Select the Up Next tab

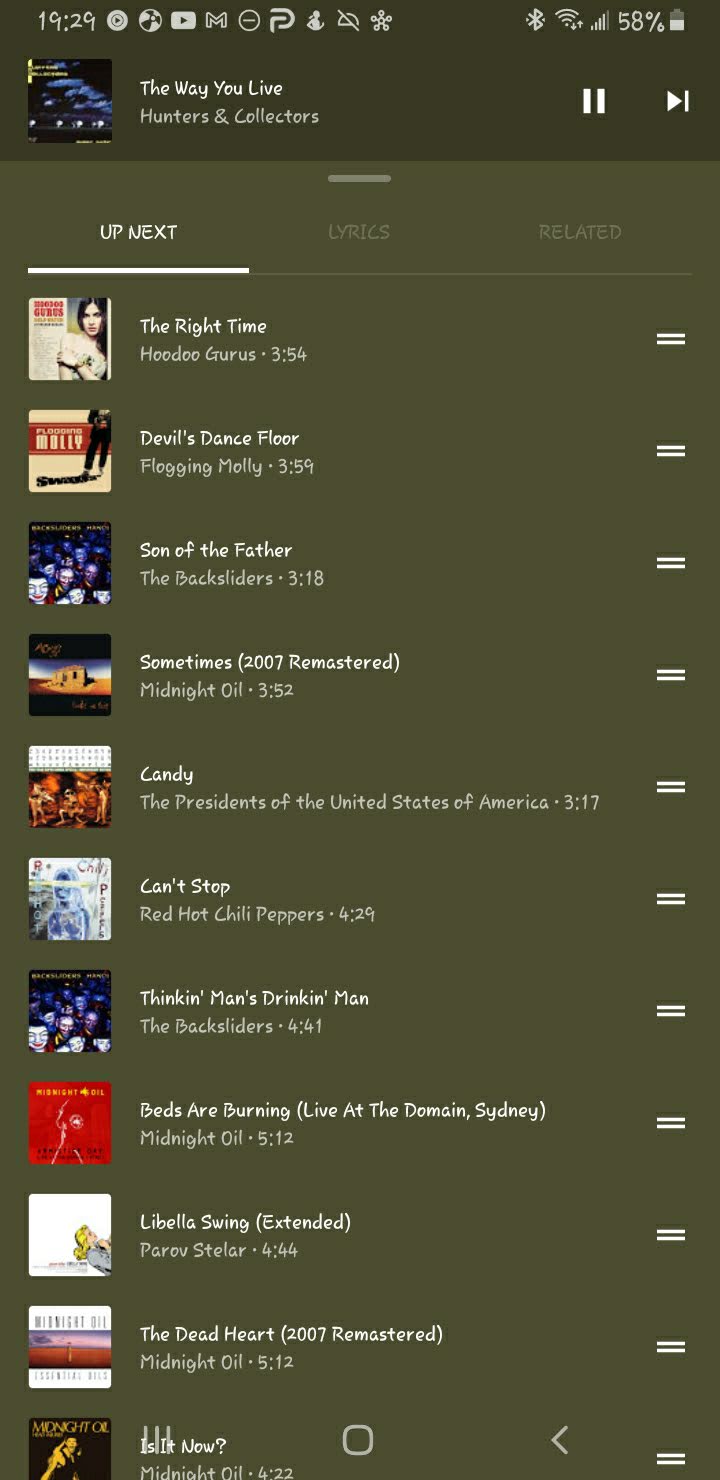(138, 232)
